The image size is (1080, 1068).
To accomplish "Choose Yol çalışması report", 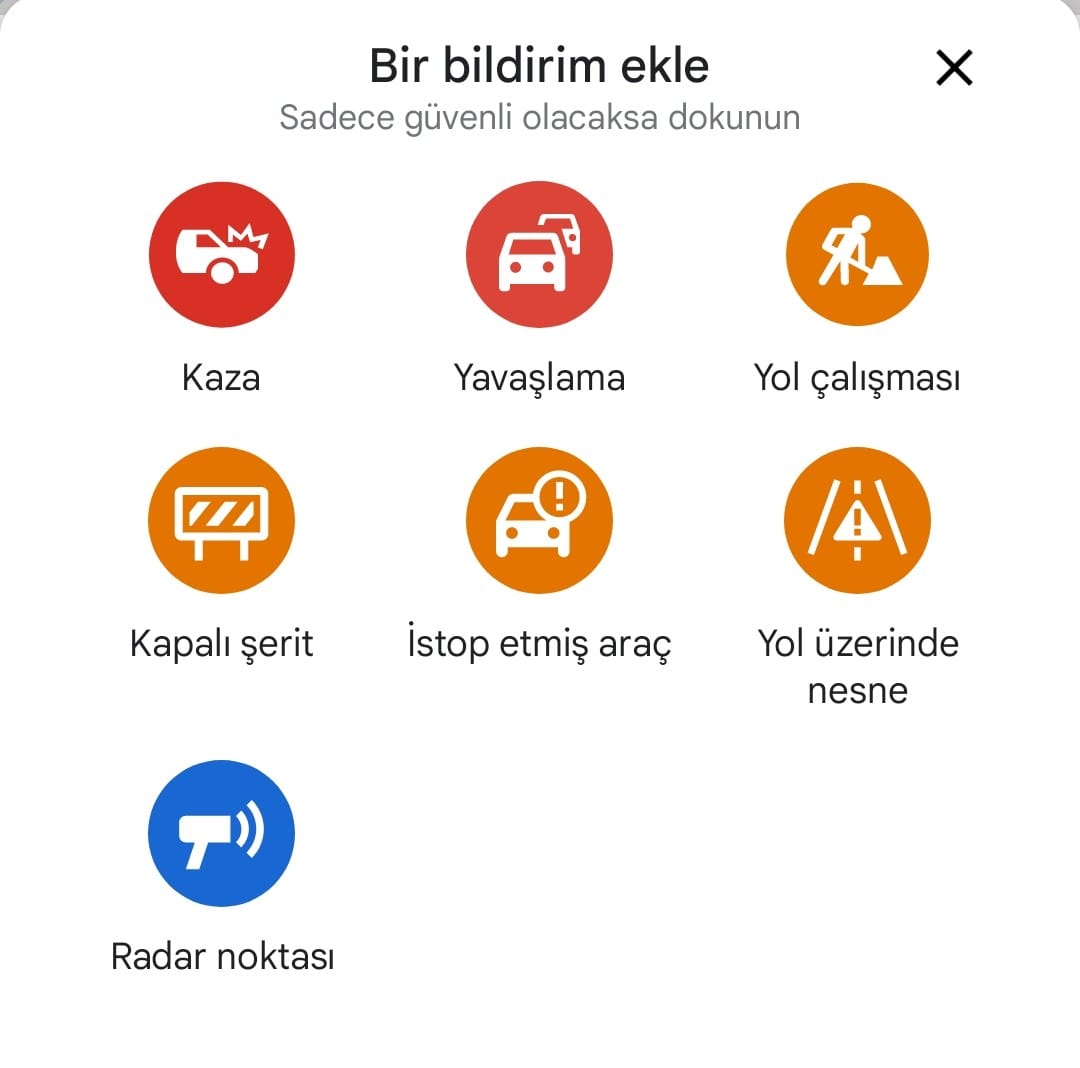I will coord(857,254).
